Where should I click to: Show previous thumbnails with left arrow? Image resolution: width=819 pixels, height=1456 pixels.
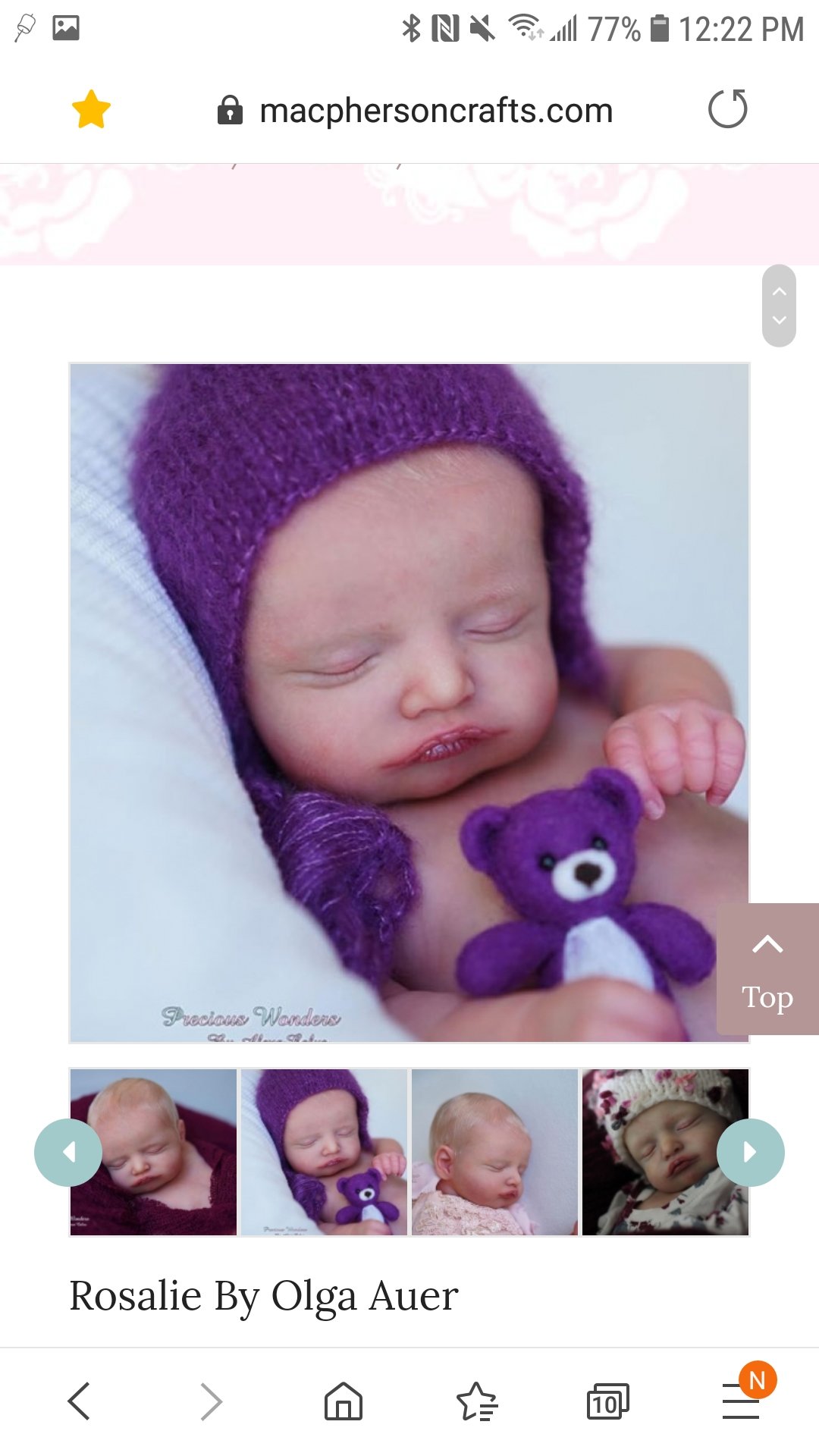pos(68,1153)
